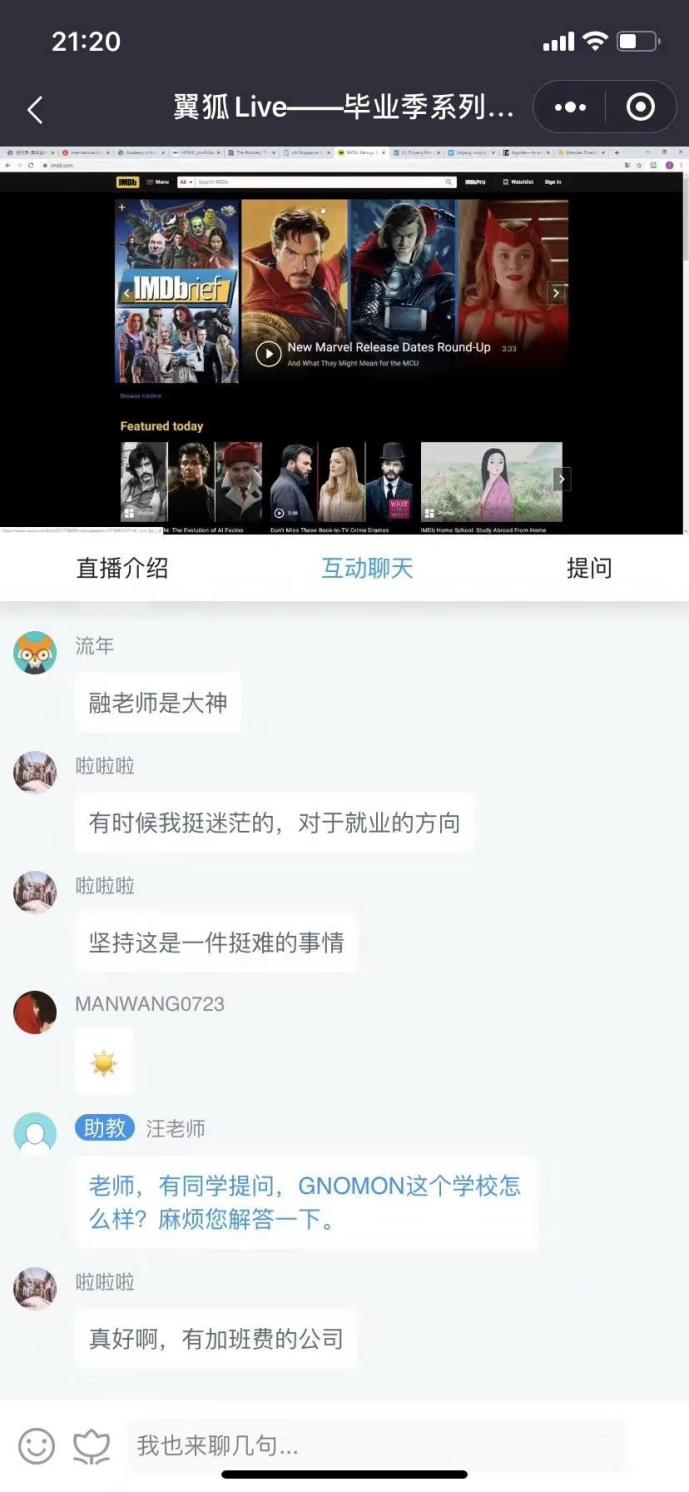Go back using the top-left arrow
Viewport: 689px width, 1492px height.
click(x=35, y=109)
